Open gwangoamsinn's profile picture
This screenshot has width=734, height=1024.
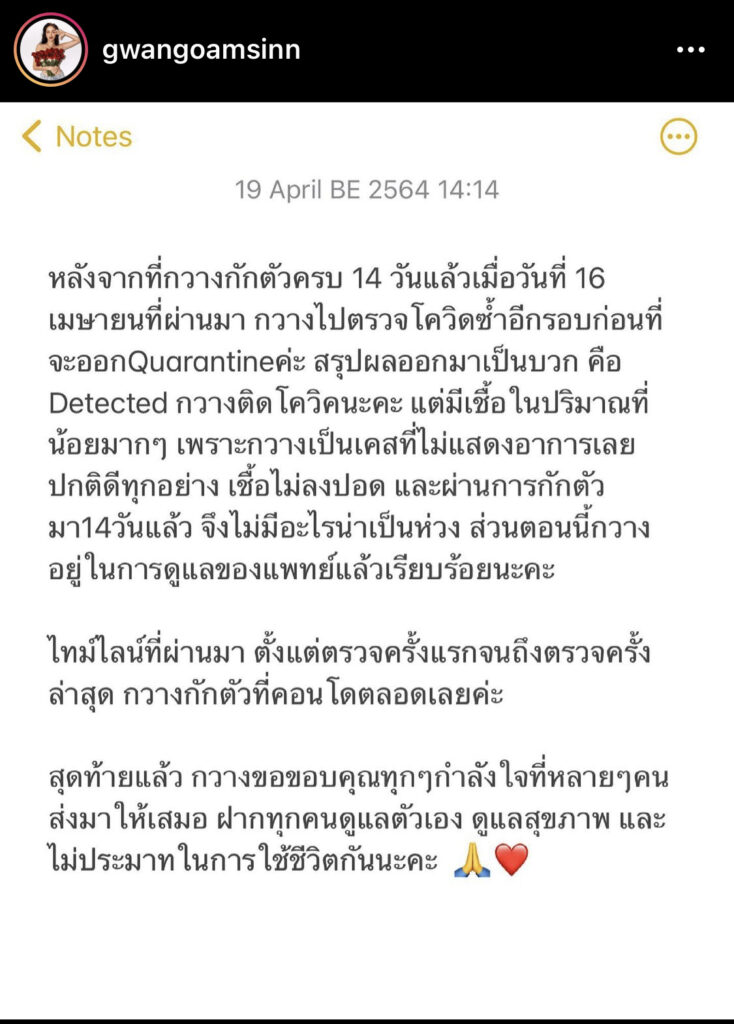50,50
